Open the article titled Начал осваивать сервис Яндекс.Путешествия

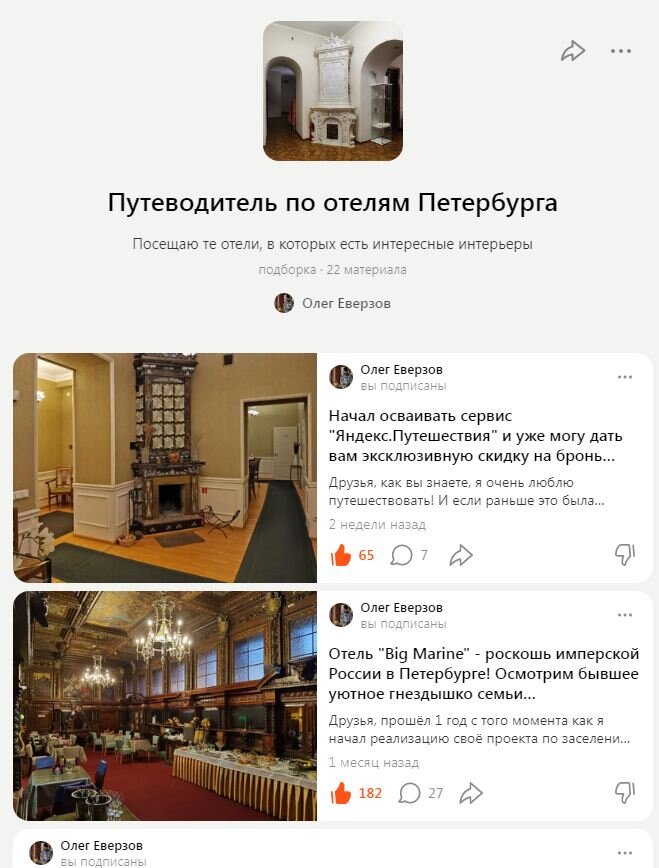pos(476,435)
